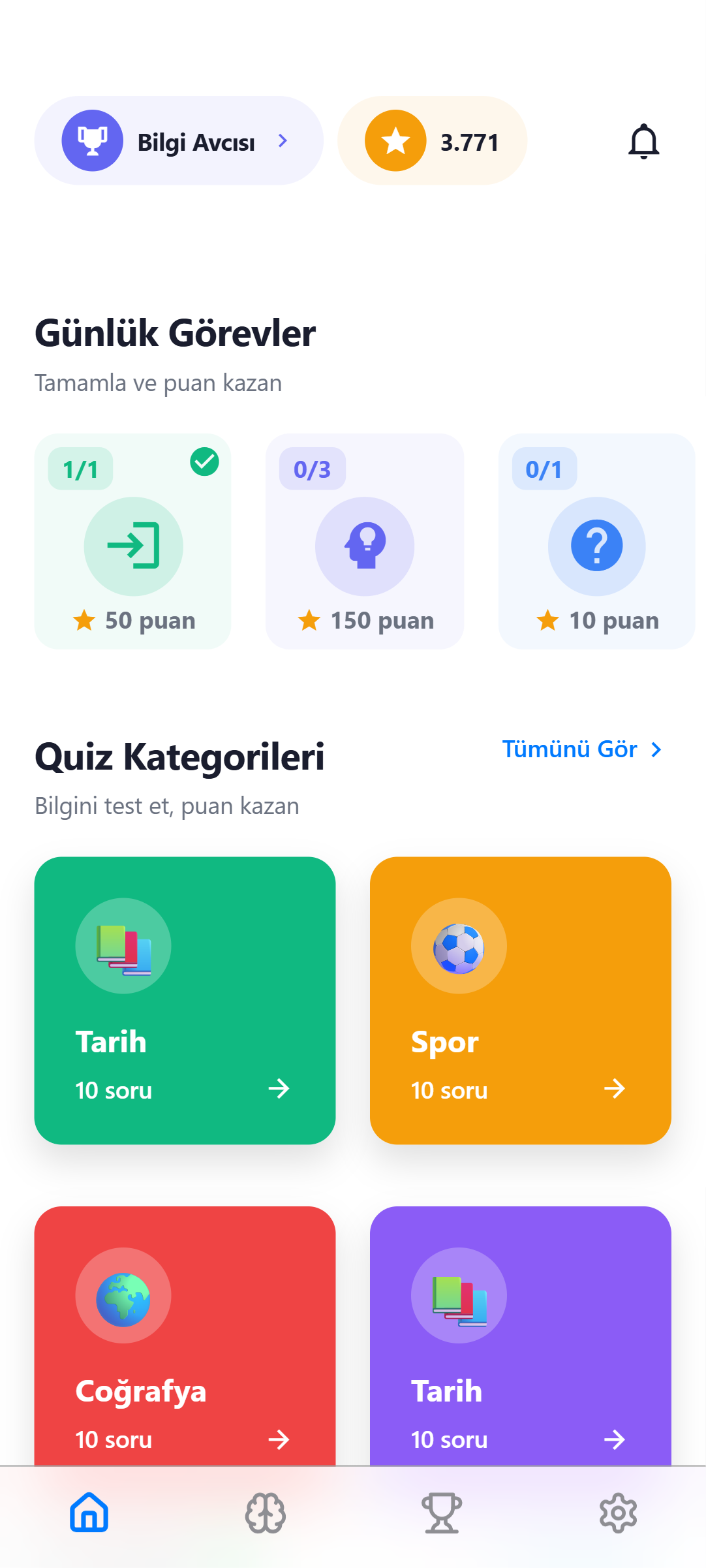Switch to the brain tab
706x1568 pixels.
point(265,1513)
